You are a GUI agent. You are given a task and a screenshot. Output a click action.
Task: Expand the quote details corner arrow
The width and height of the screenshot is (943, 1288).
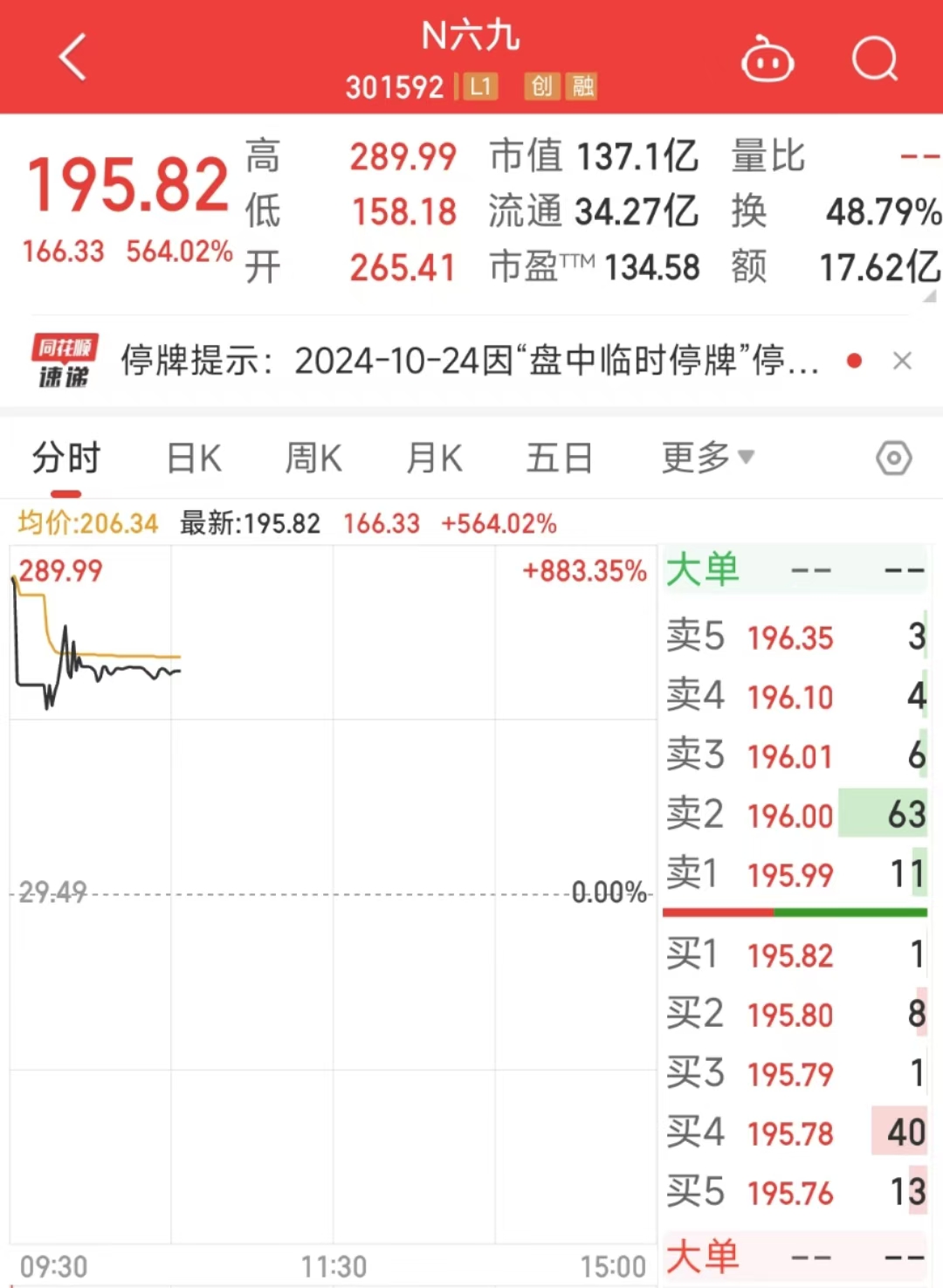point(929,297)
